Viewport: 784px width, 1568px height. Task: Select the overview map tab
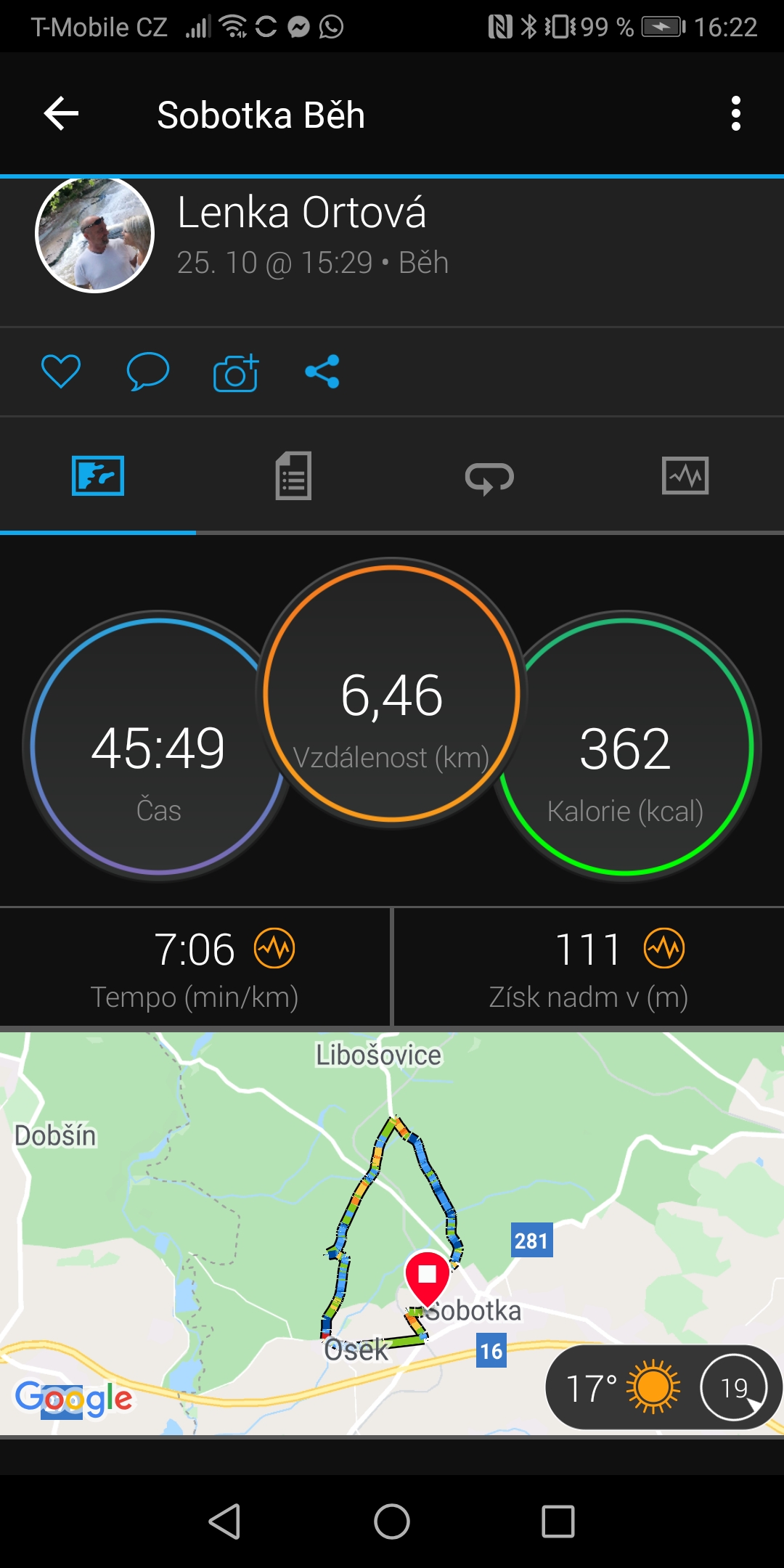click(x=98, y=475)
